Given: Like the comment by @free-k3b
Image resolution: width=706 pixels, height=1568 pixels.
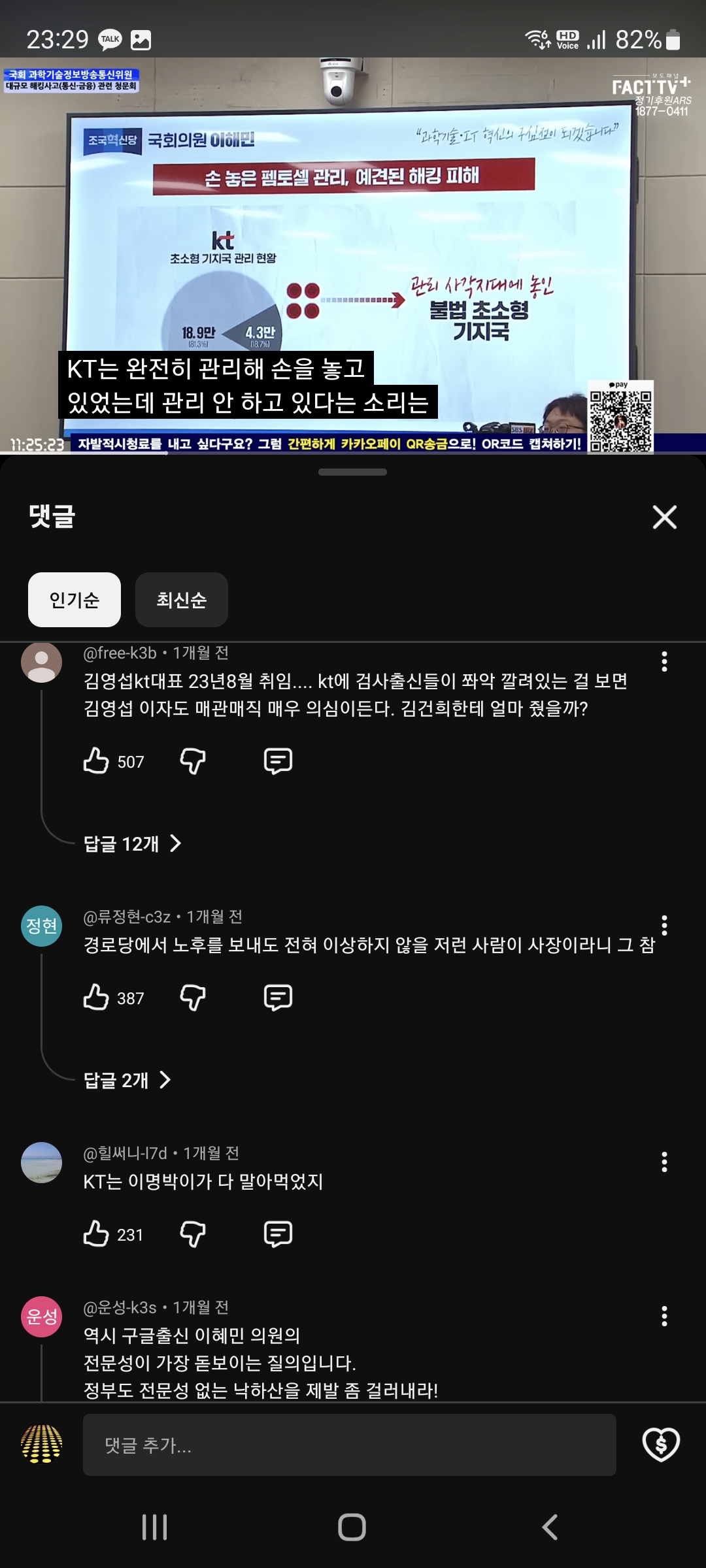Looking at the screenshot, I should tap(97, 761).
